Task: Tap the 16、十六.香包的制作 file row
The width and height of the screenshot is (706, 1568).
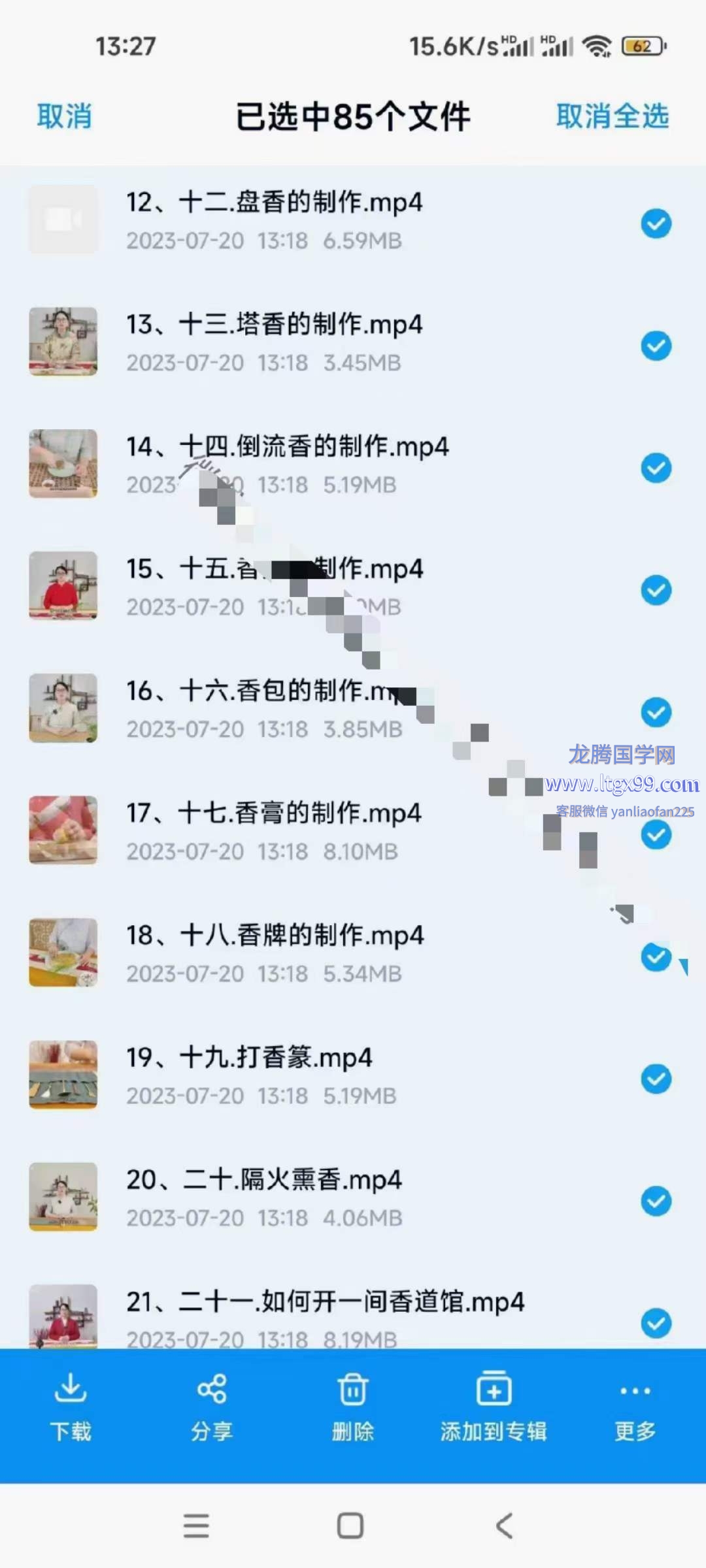Action: tap(275, 709)
